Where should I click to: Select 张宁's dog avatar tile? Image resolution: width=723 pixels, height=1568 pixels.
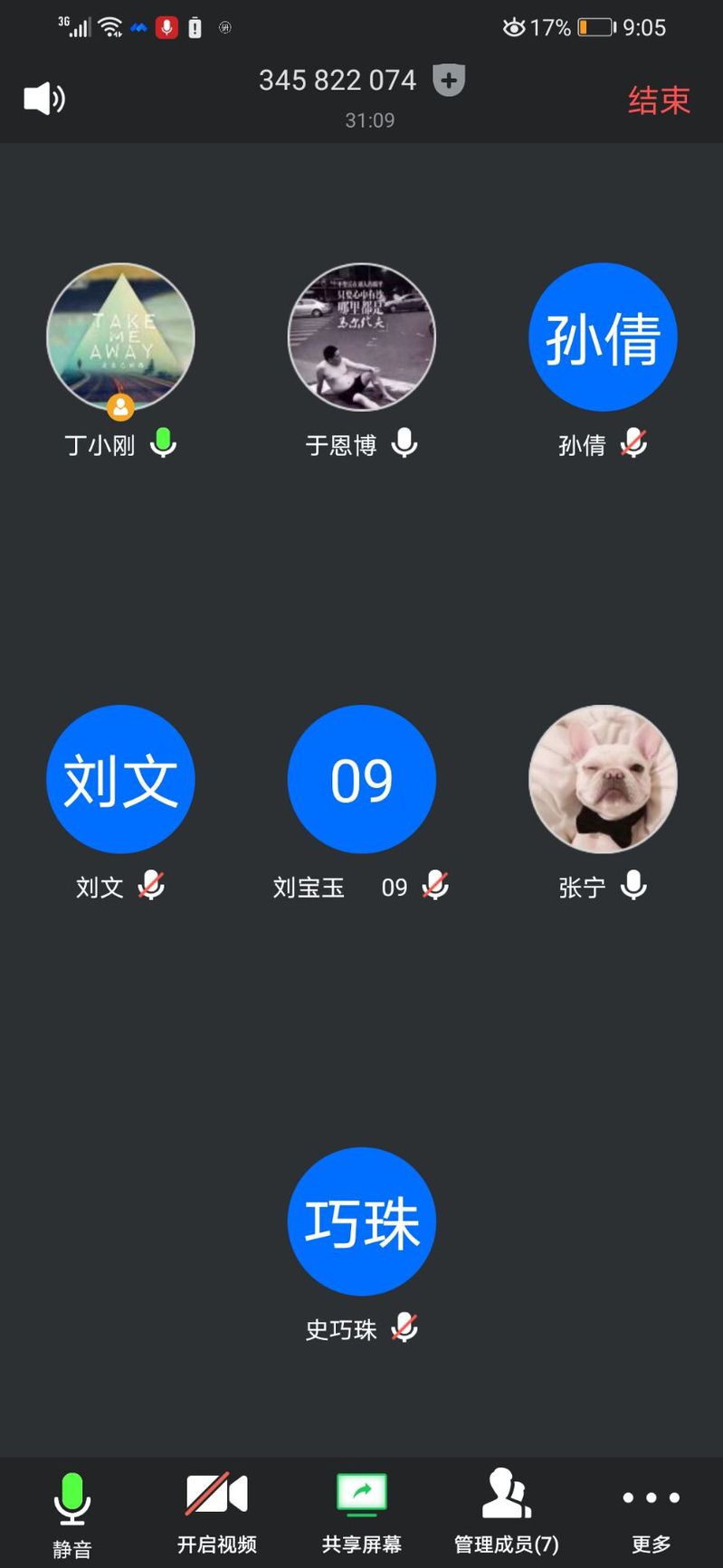[603, 779]
